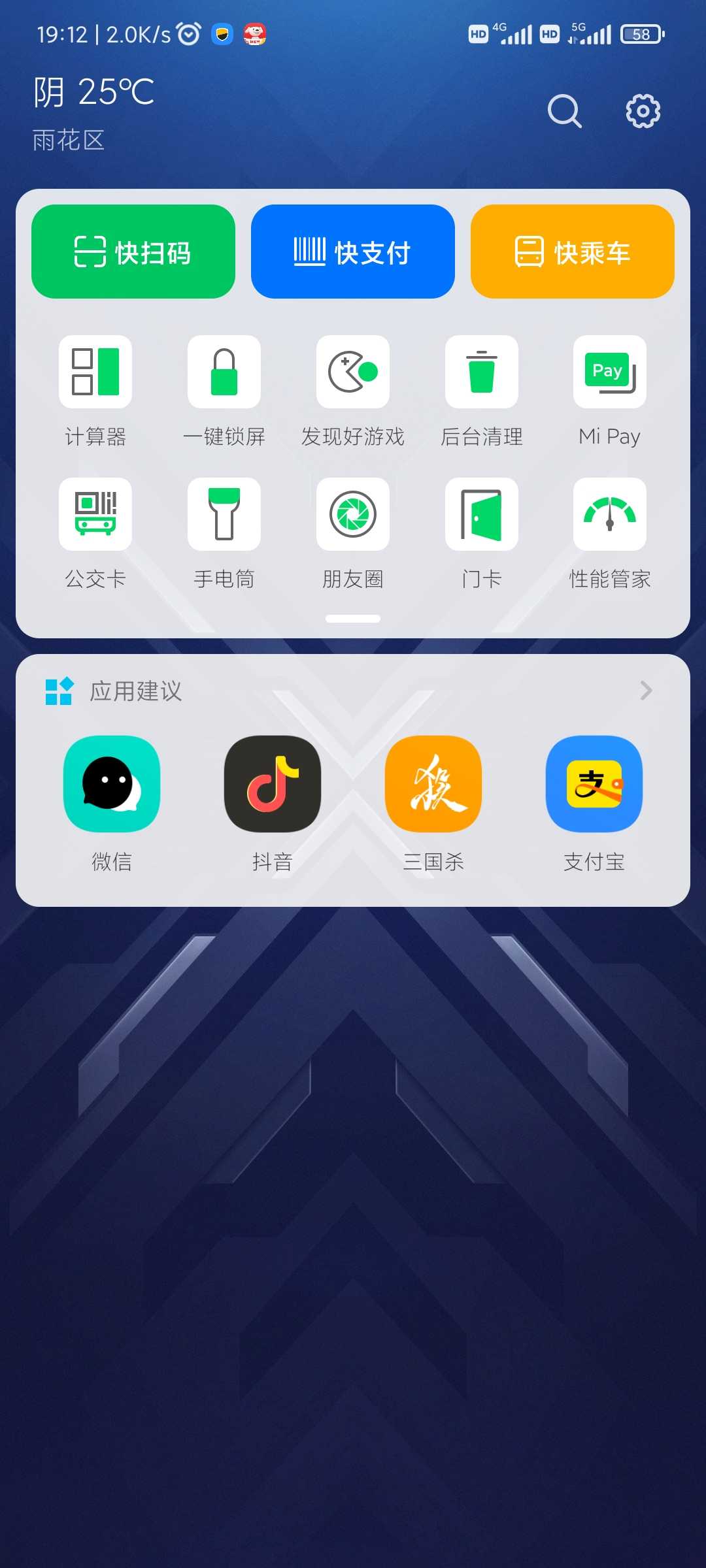Open 快支付 quick payment
Viewport: 706px width, 1568px height.
(353, 252)
